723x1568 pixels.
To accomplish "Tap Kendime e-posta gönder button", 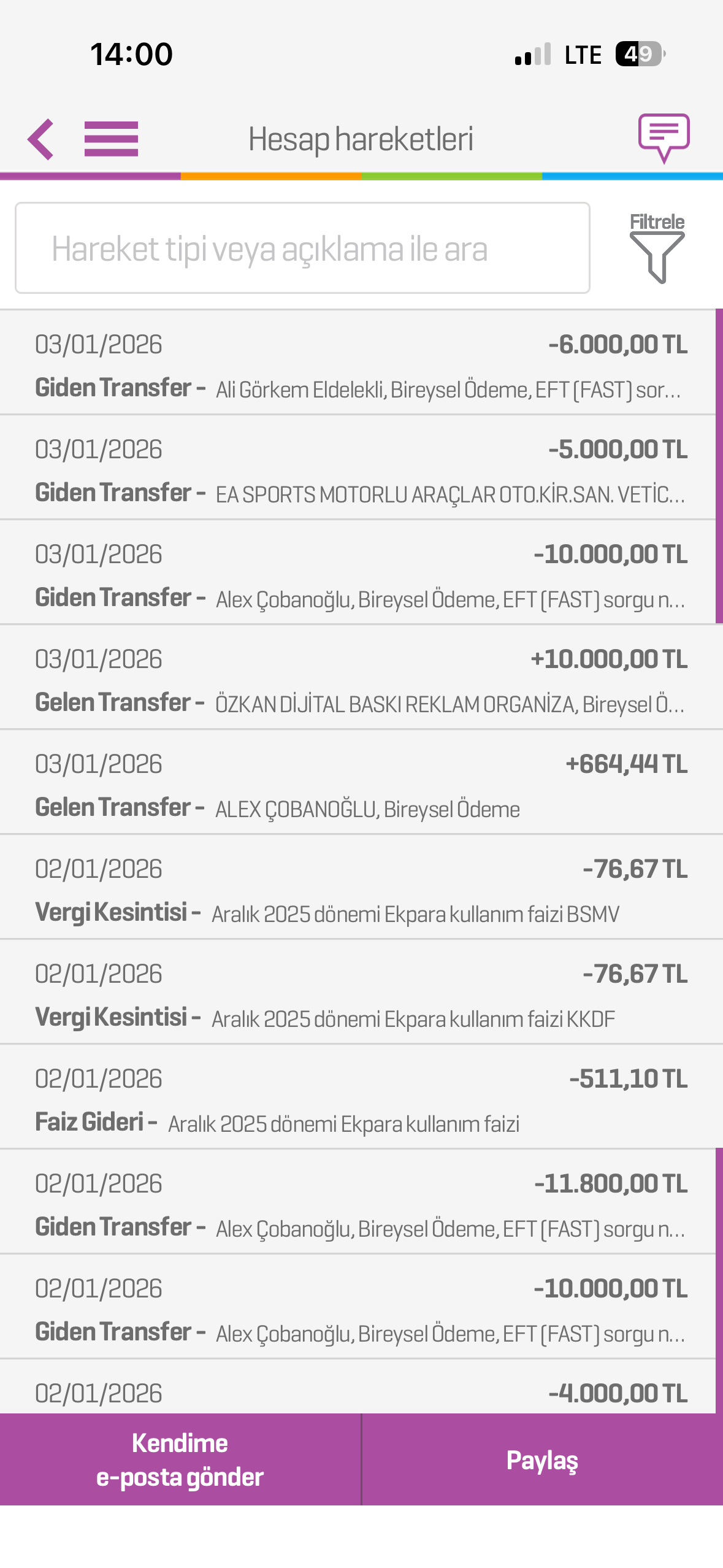I will tap(180, 1459).
